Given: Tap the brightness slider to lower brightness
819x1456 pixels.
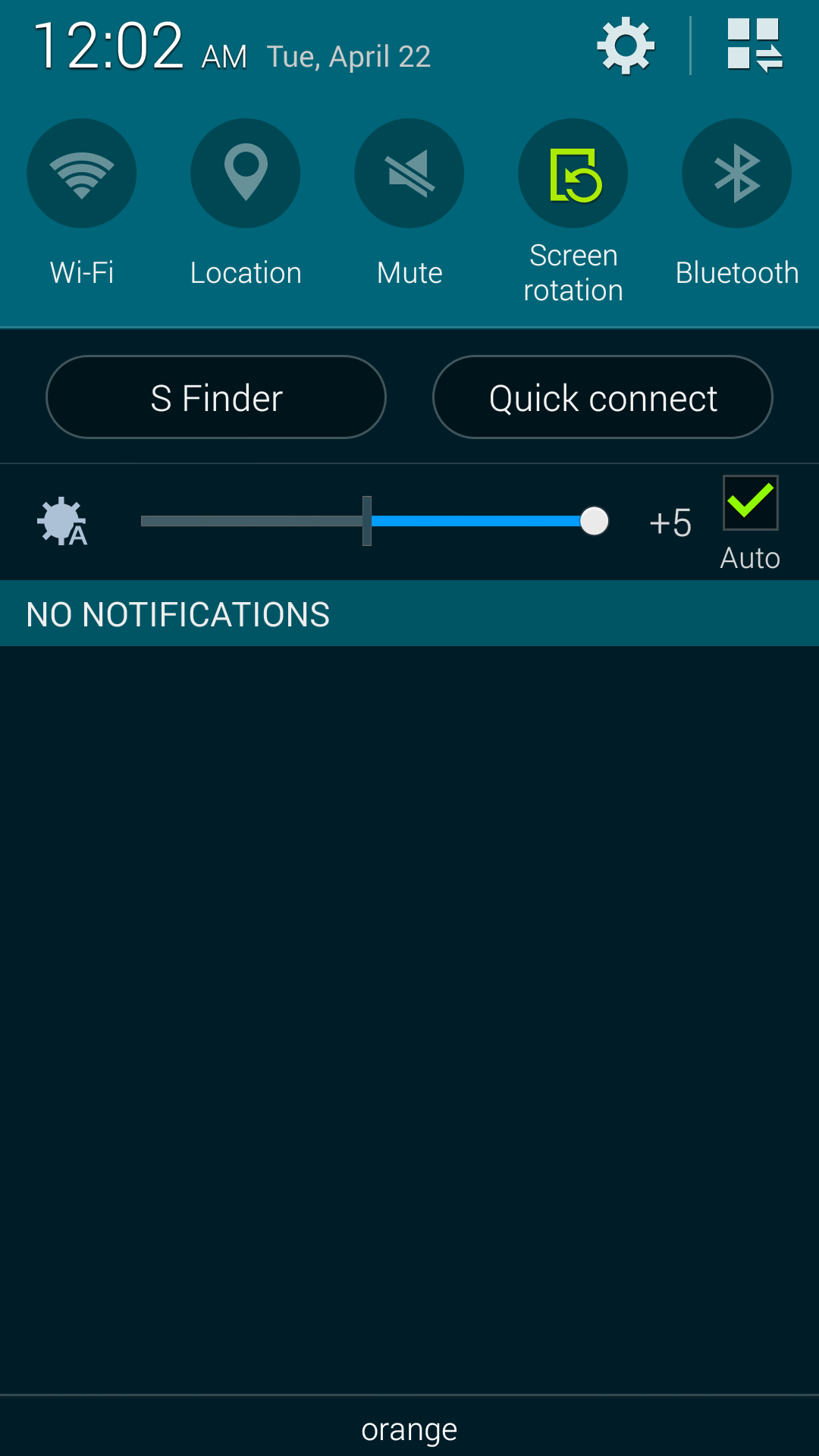Looking at the screenshot, I should (x=250, y=521).
